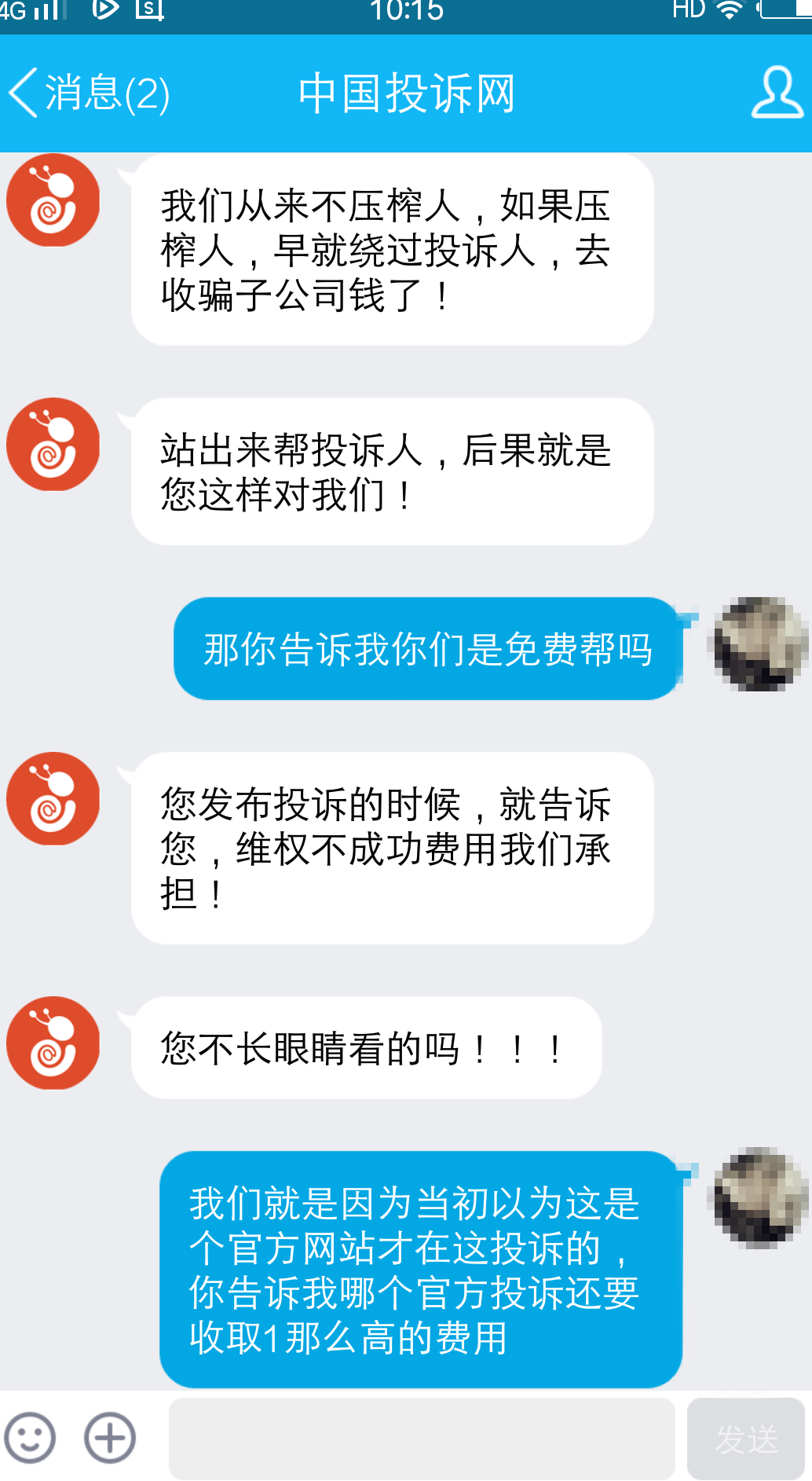The image size is (812, 1481).
Task: Focus the message input field
Action: click(422, 1438)
